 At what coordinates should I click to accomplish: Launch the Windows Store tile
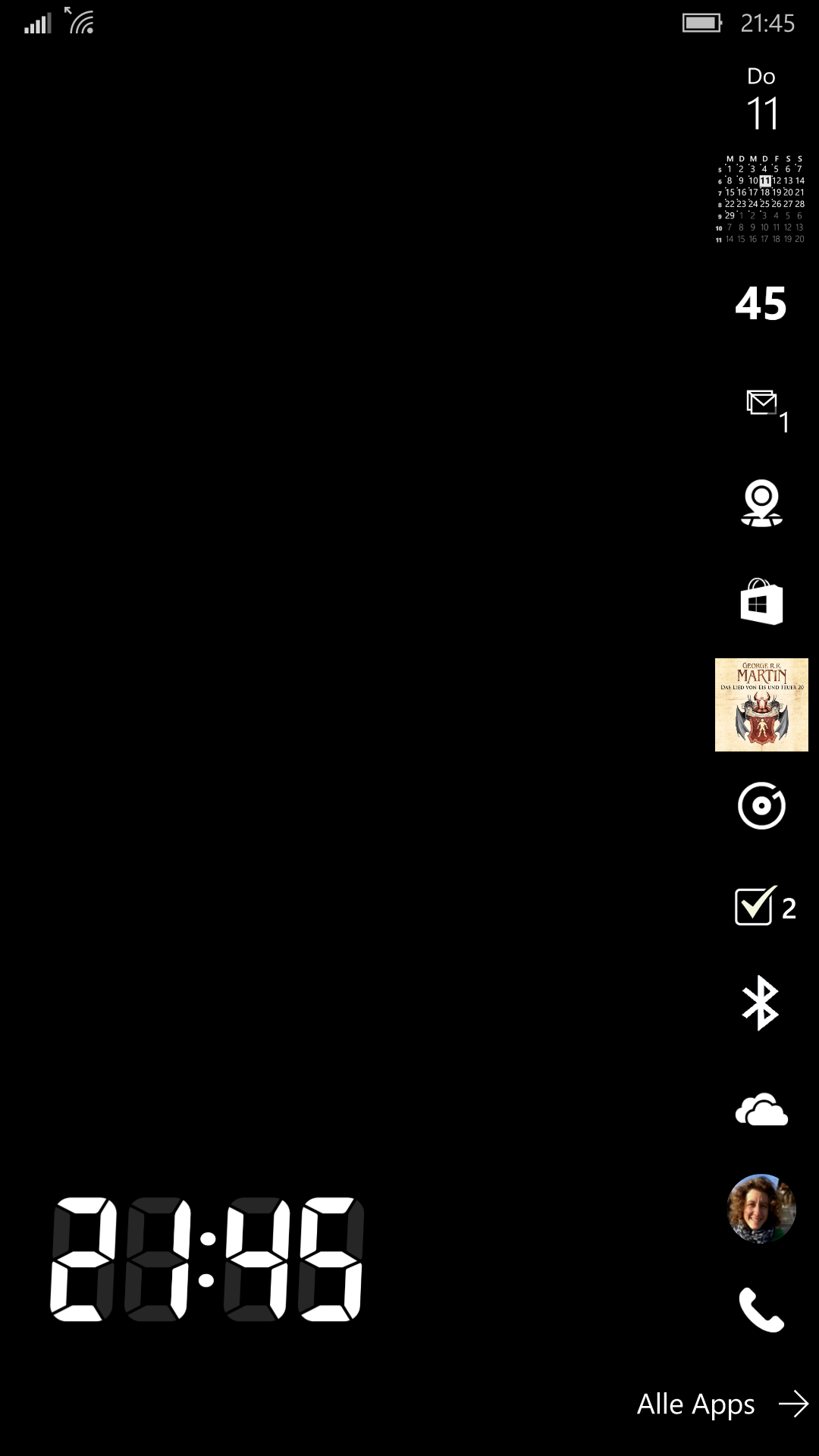761,602
